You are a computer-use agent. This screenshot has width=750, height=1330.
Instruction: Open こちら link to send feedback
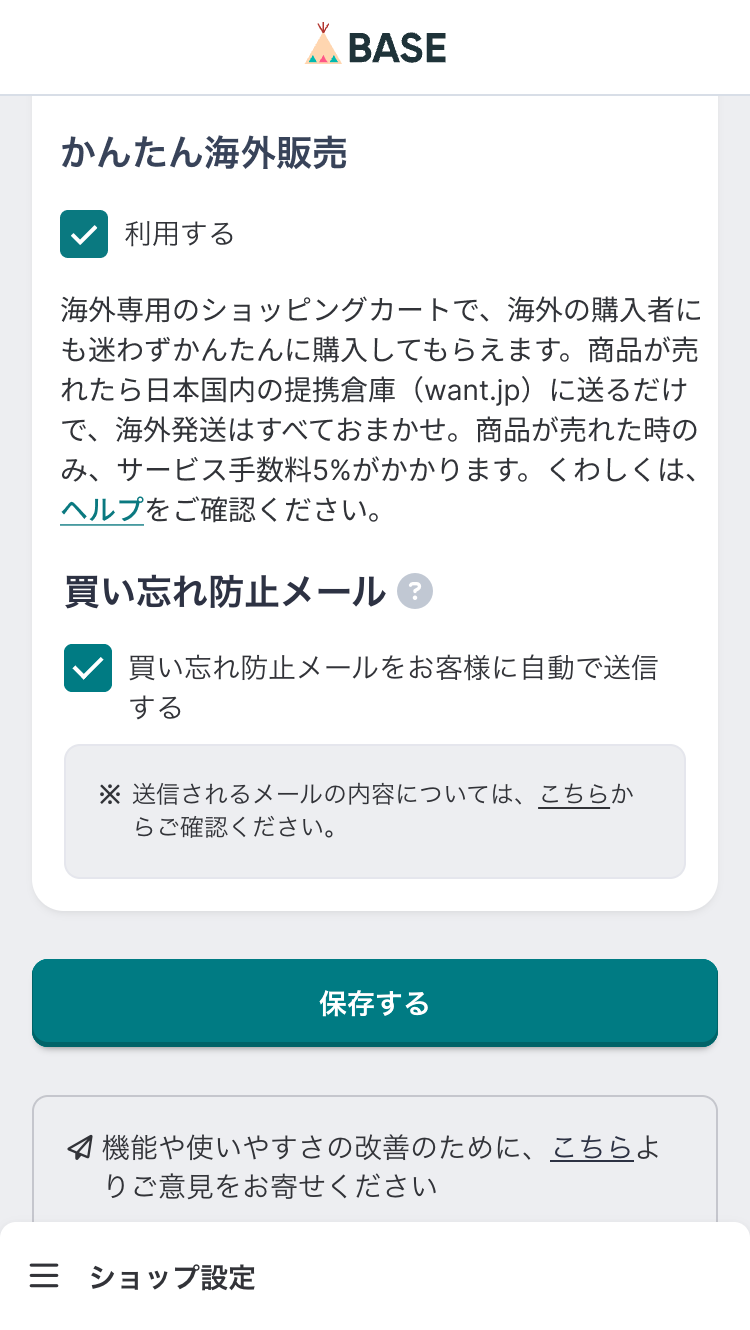[x=592, y=1148]
